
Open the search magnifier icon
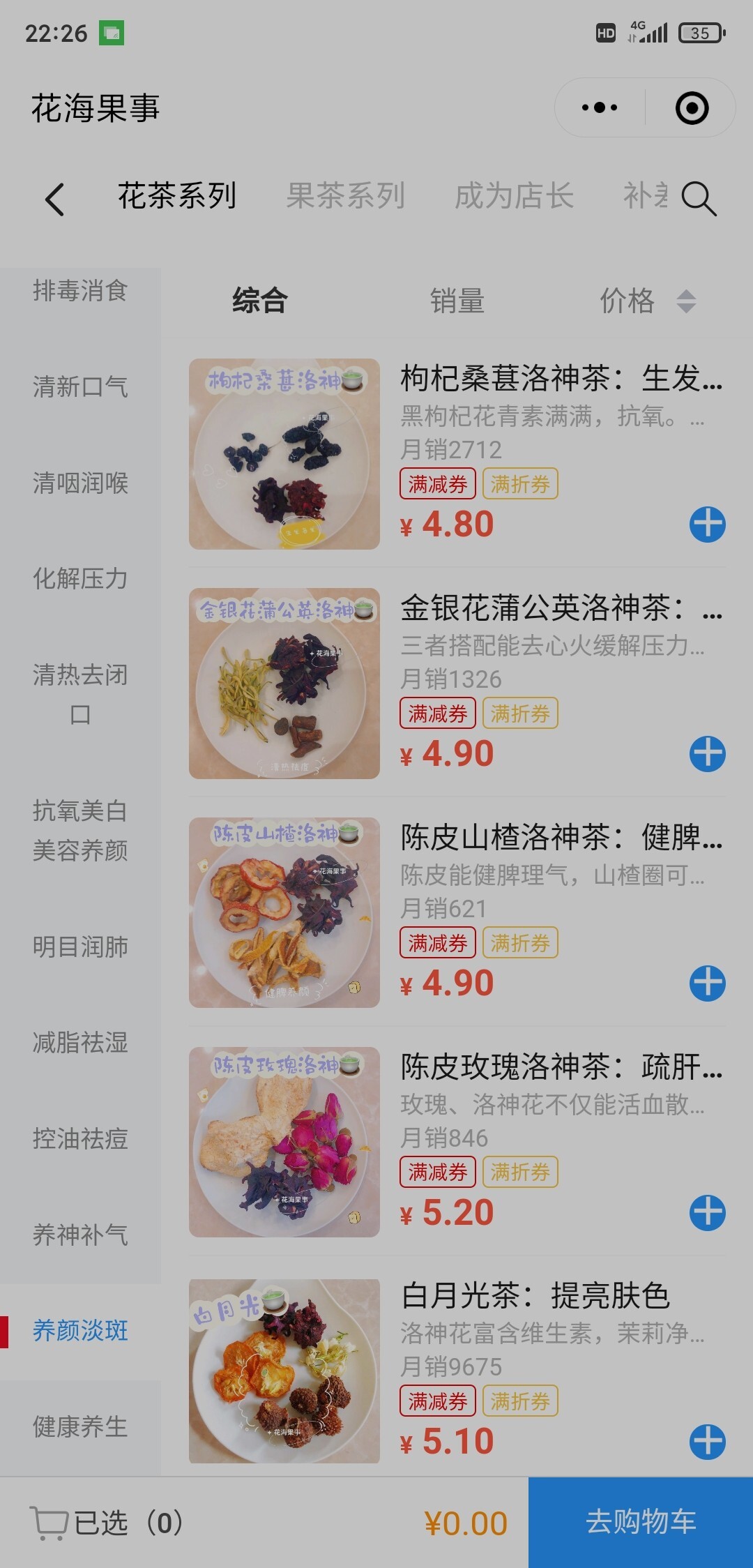point(699,199)
